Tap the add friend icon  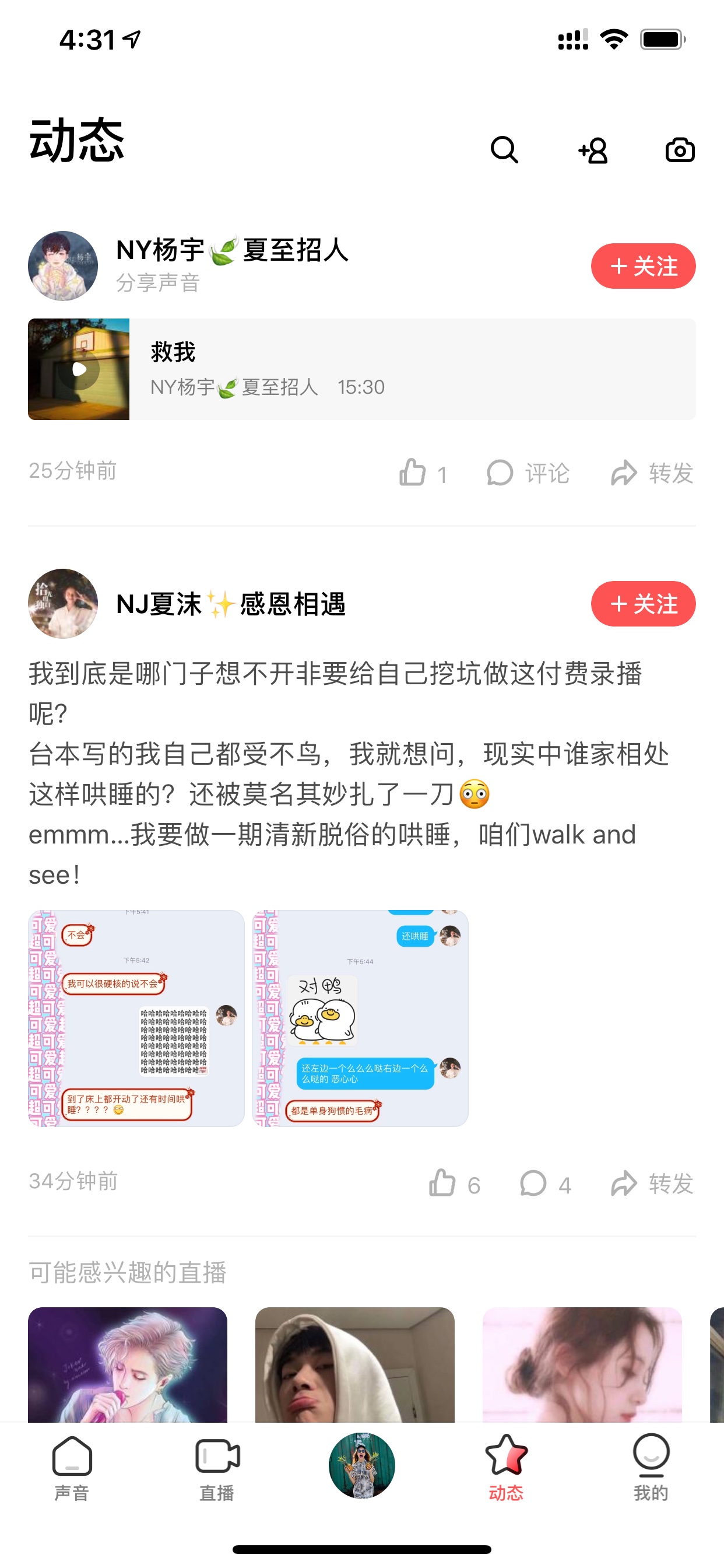tap(593, 150)
